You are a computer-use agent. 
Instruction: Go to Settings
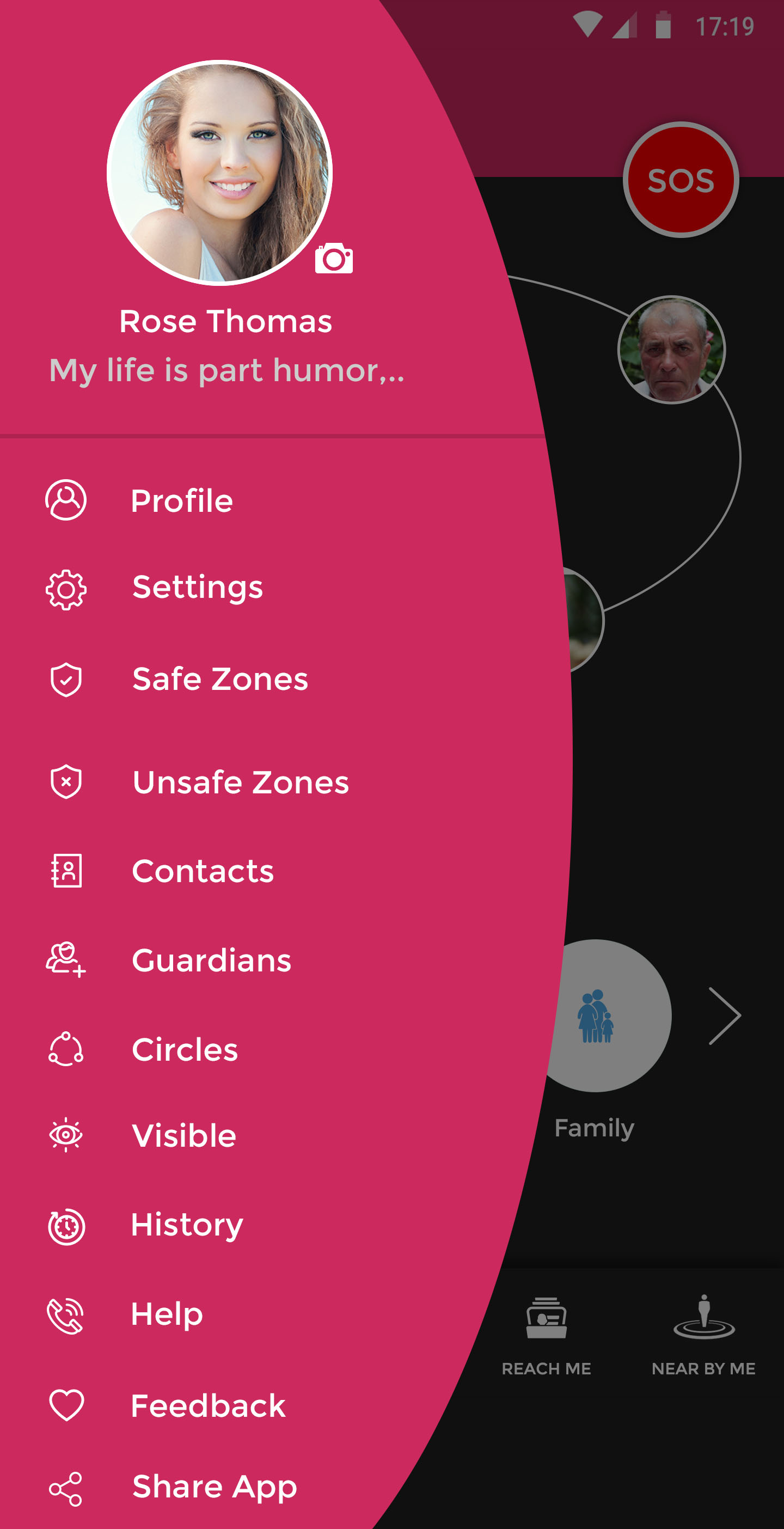[x=197, y=588]
